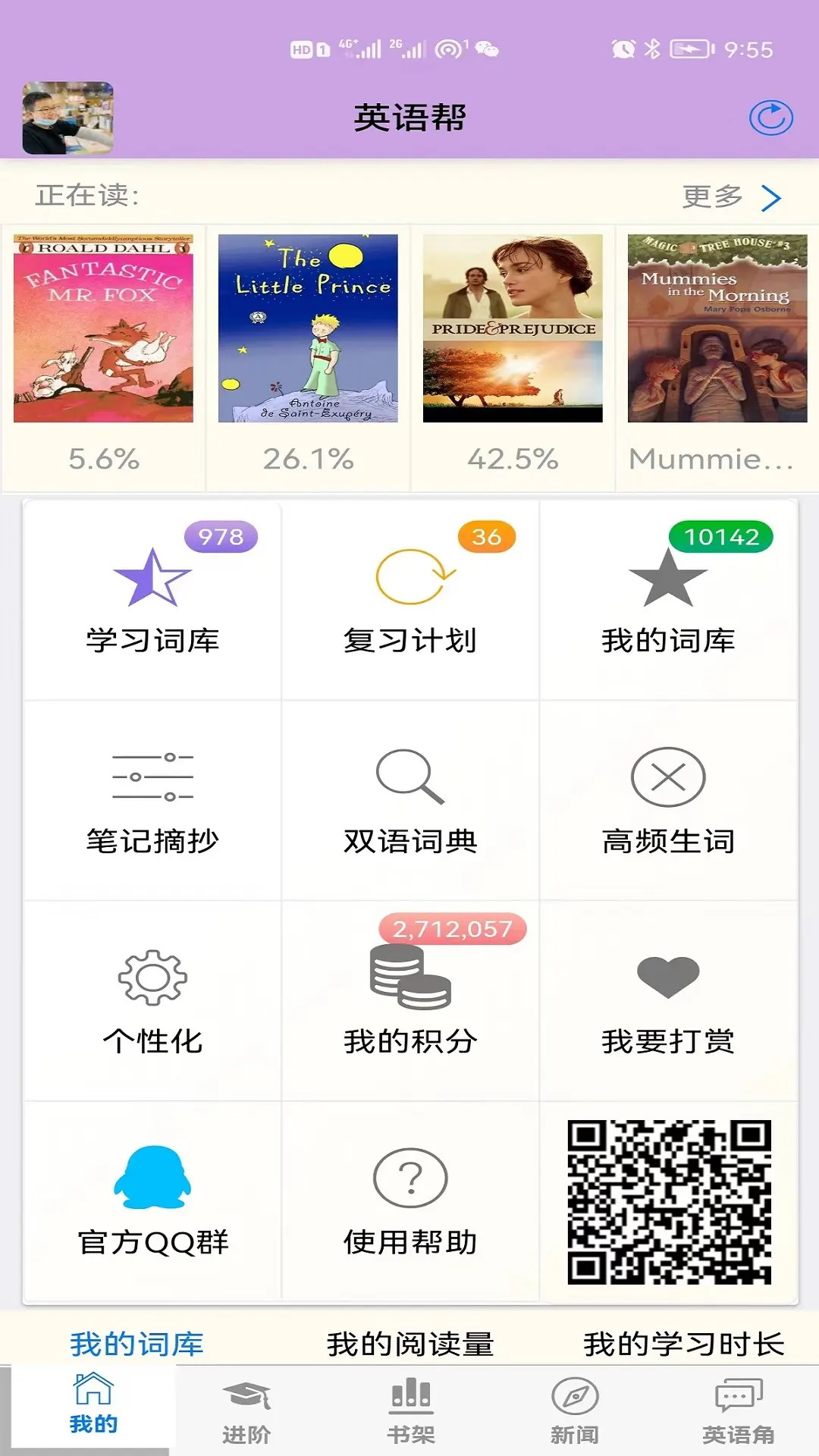Expand the reading list via 更多 chevron
This screenshot has width=819, height=1456.
point(733,196)
